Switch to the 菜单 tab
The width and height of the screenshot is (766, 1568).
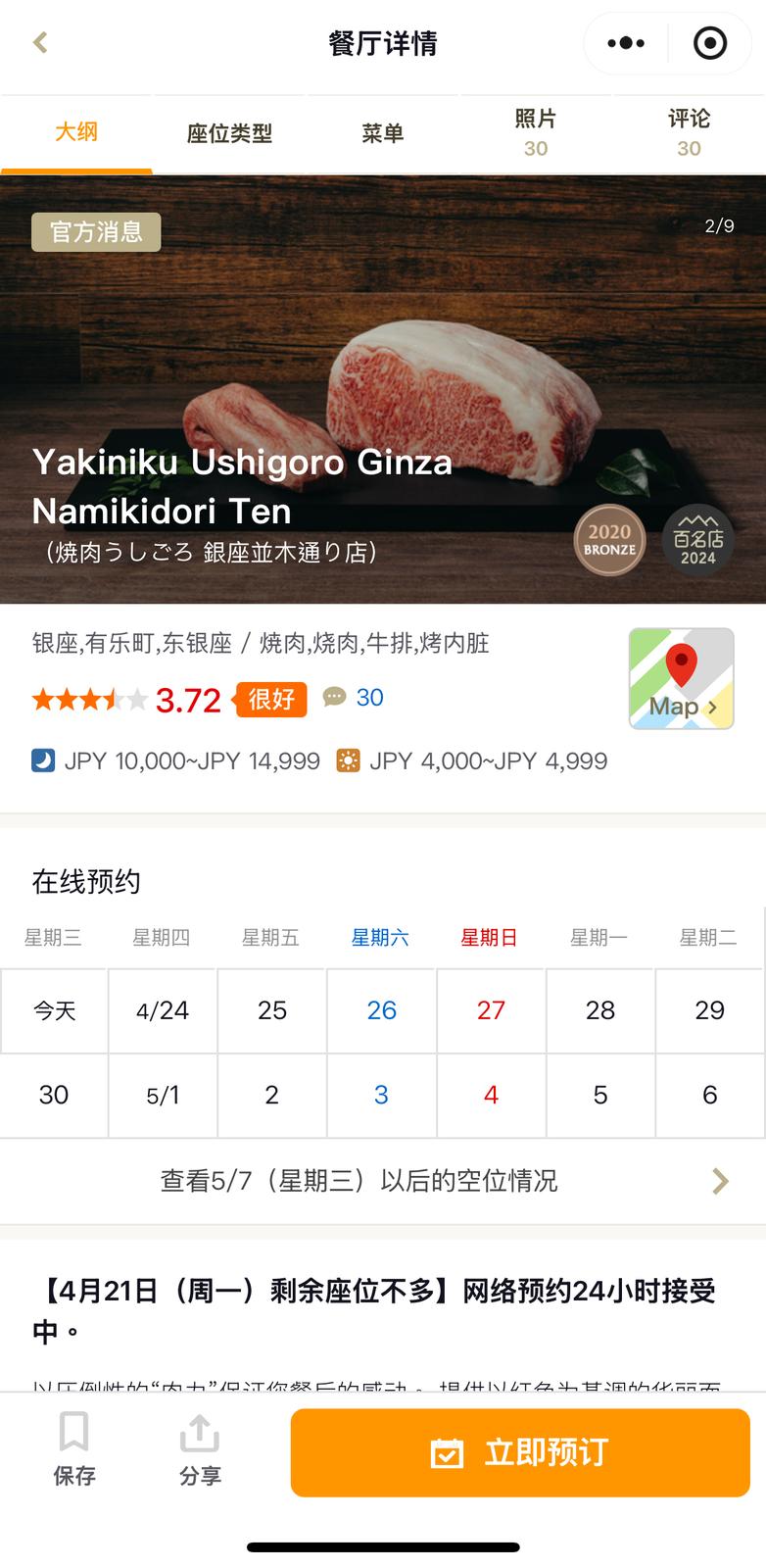tap(382, 133)
